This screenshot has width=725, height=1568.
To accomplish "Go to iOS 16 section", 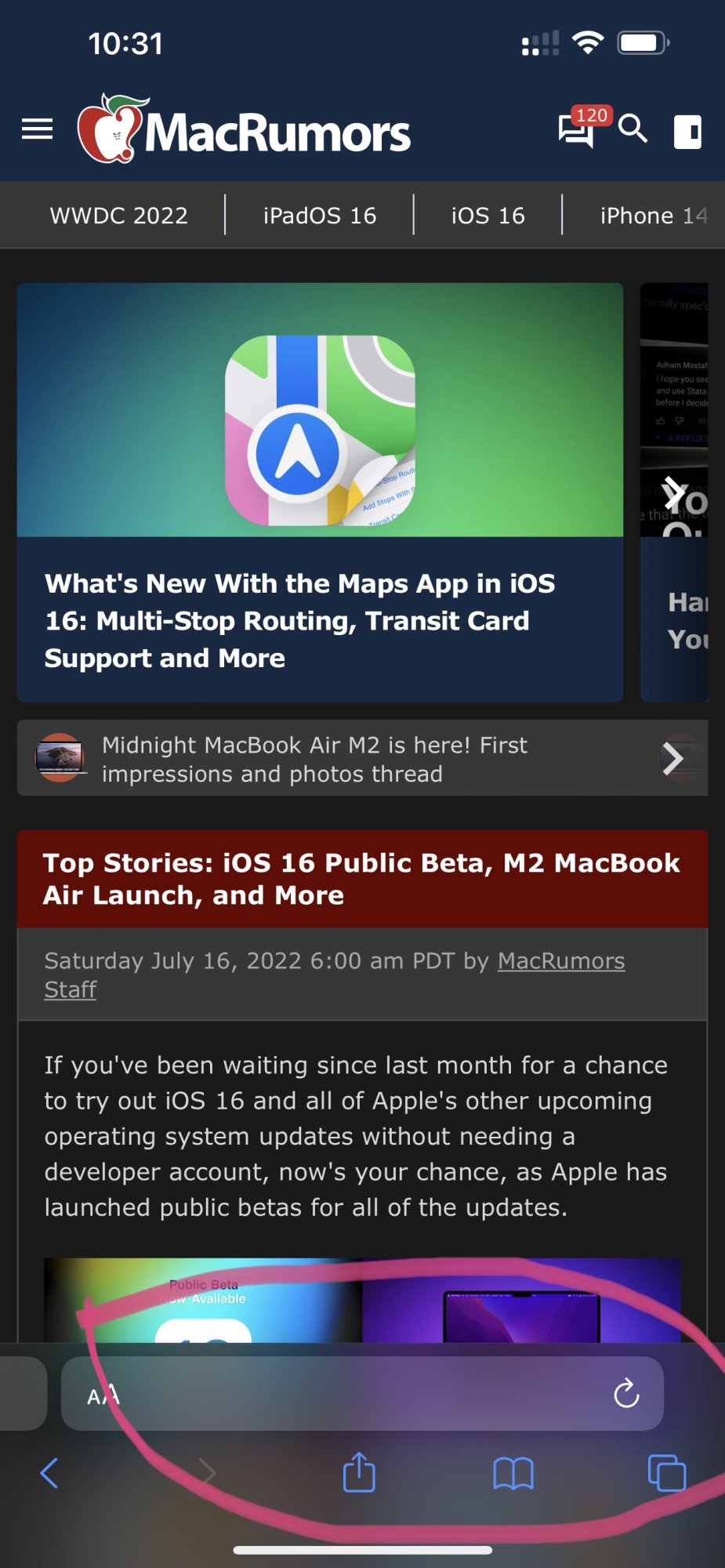I will pyautogui.click(x=488, y=216).
